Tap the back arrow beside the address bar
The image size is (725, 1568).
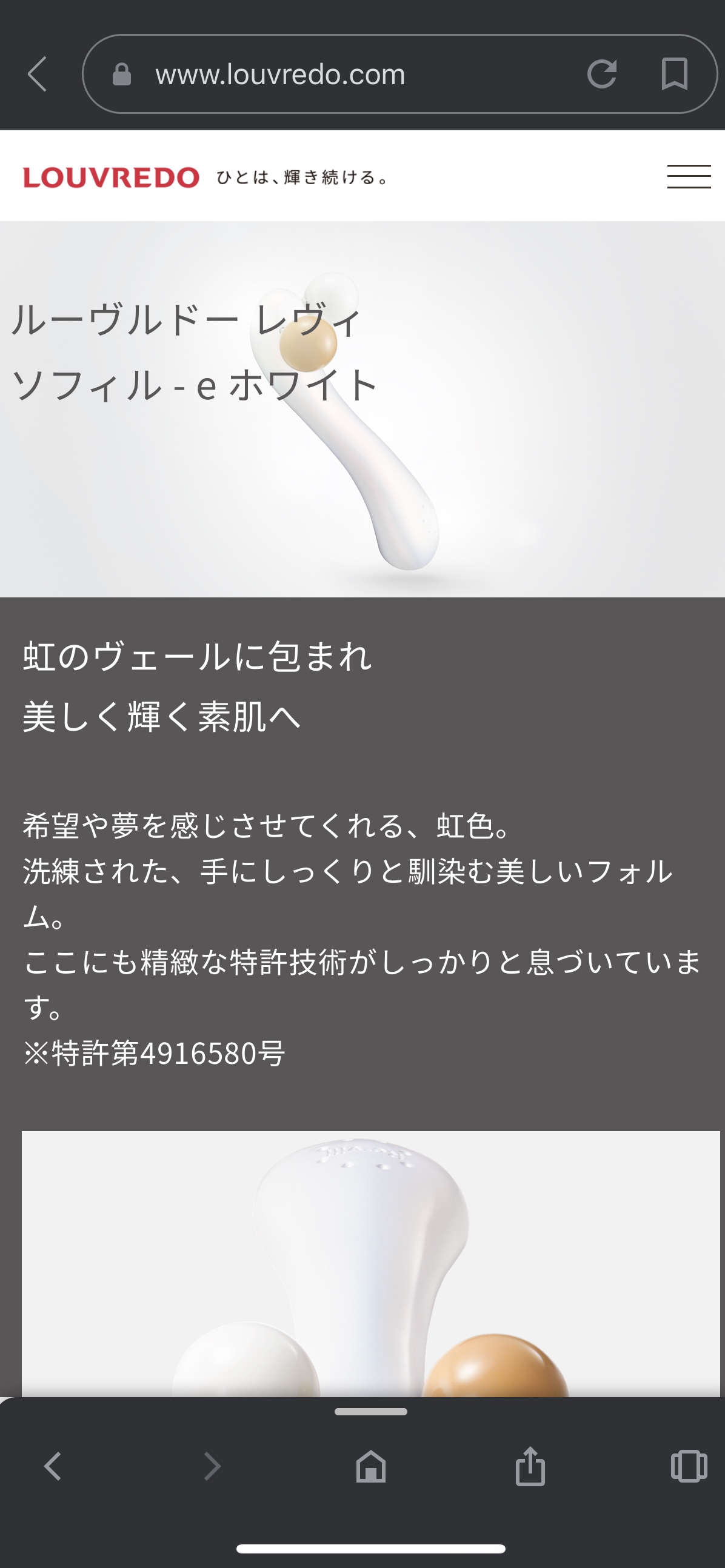coord(38,75)
